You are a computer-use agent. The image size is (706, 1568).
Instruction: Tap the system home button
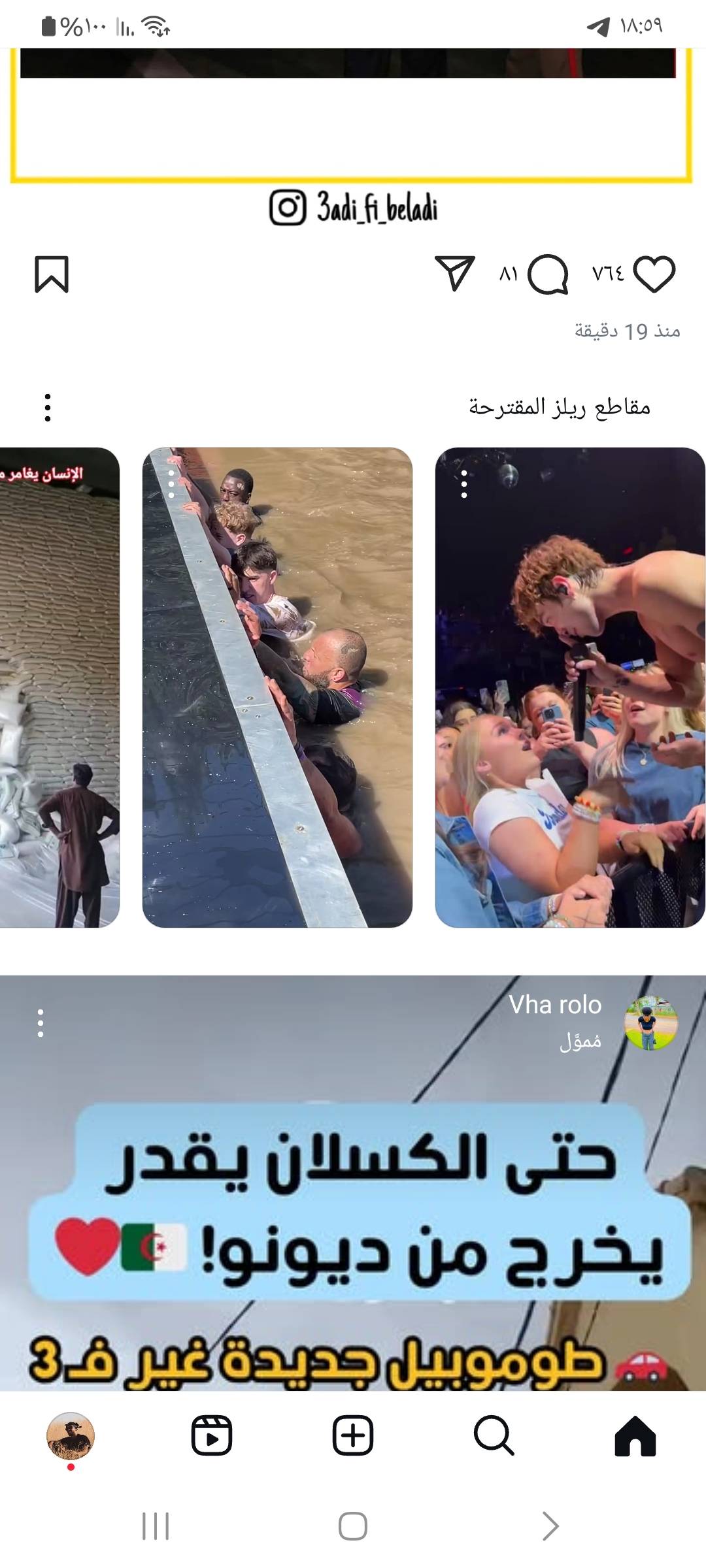pos(353,1526)
